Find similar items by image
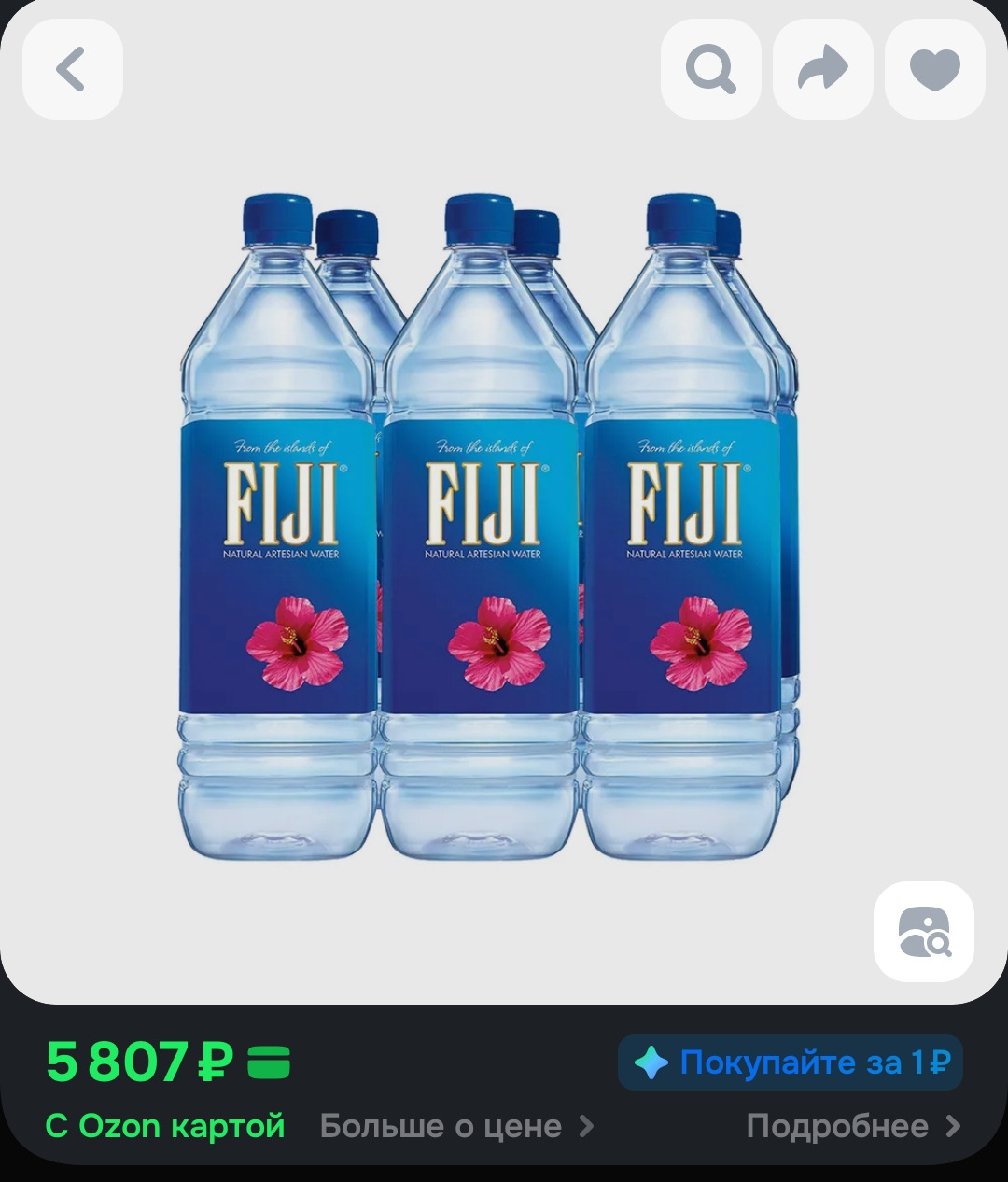 [923, 931]
